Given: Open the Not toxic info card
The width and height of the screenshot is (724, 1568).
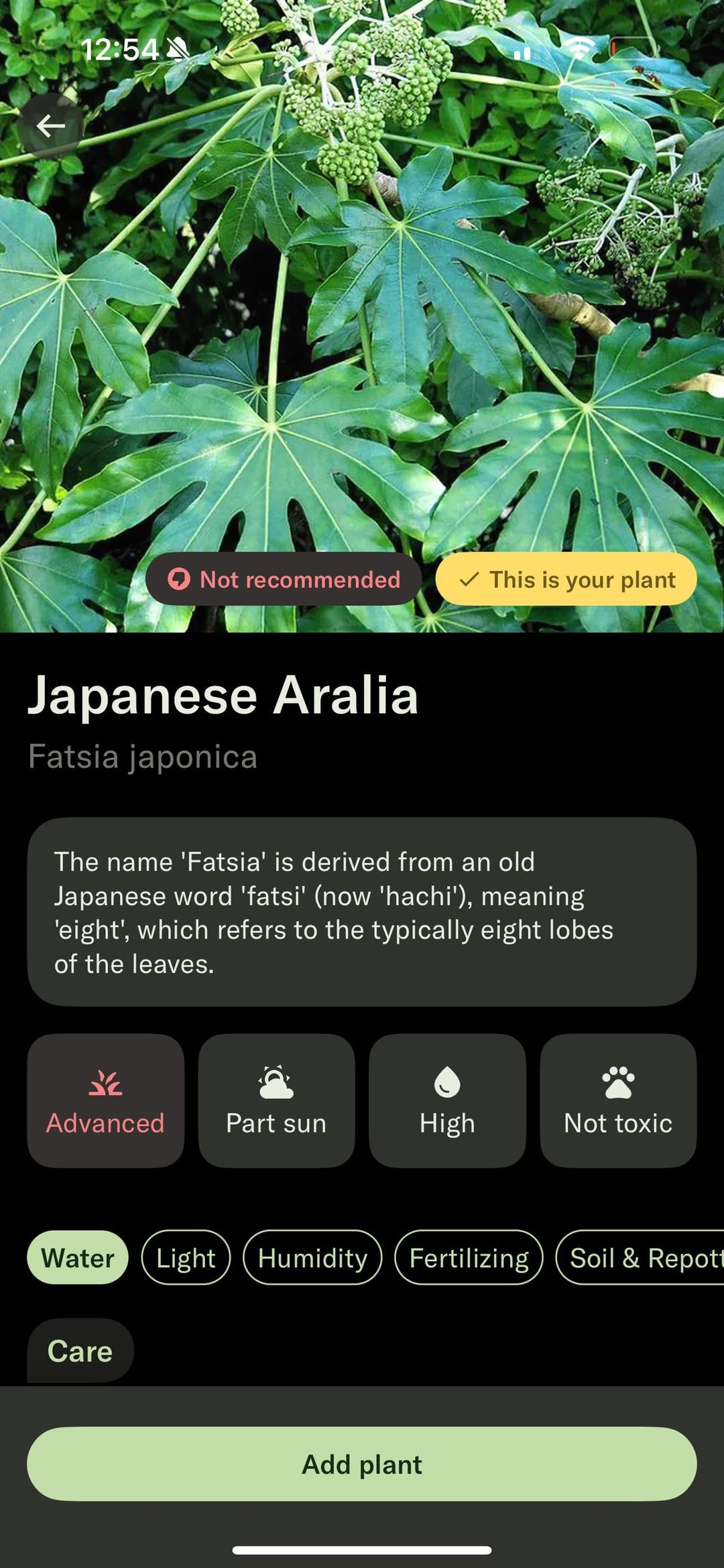Looking at the screenshot, I should coord(618,1100).
